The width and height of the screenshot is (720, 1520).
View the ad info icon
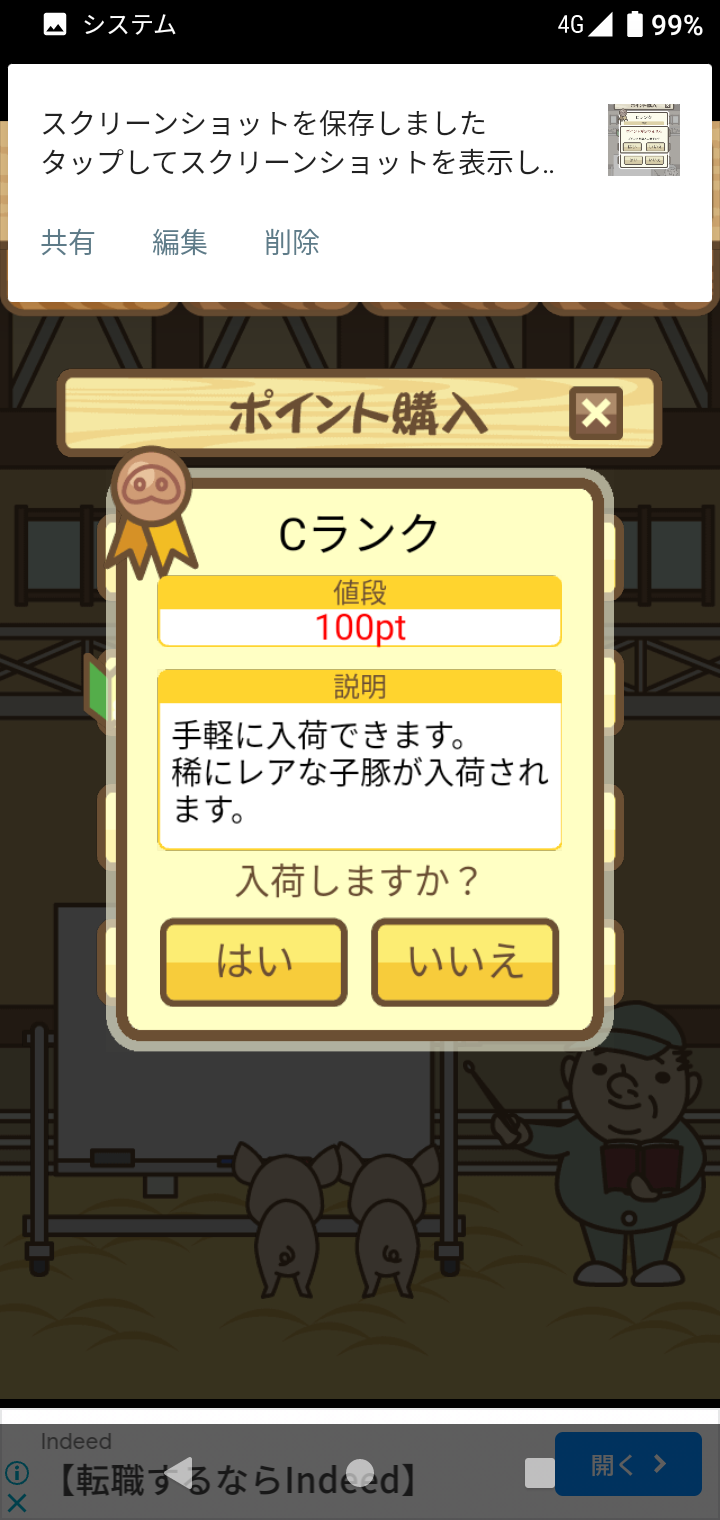17,1472
